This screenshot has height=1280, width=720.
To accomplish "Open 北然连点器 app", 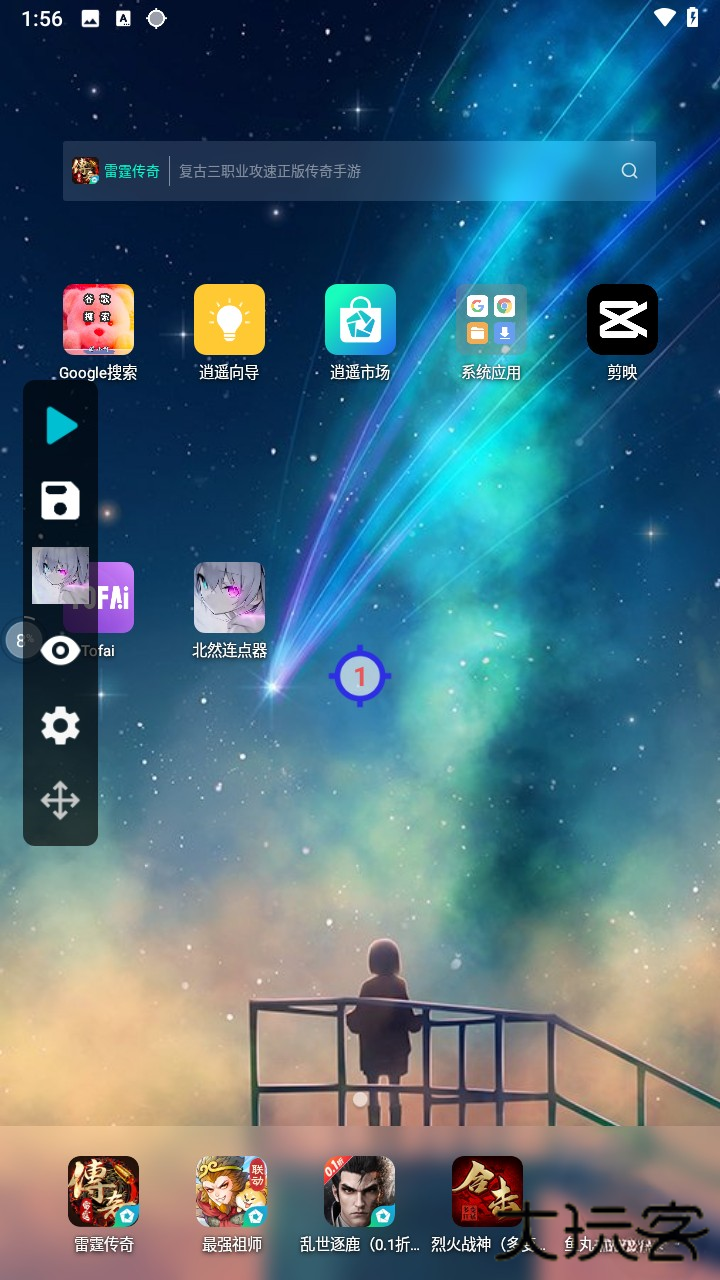I will pos(229,598).
